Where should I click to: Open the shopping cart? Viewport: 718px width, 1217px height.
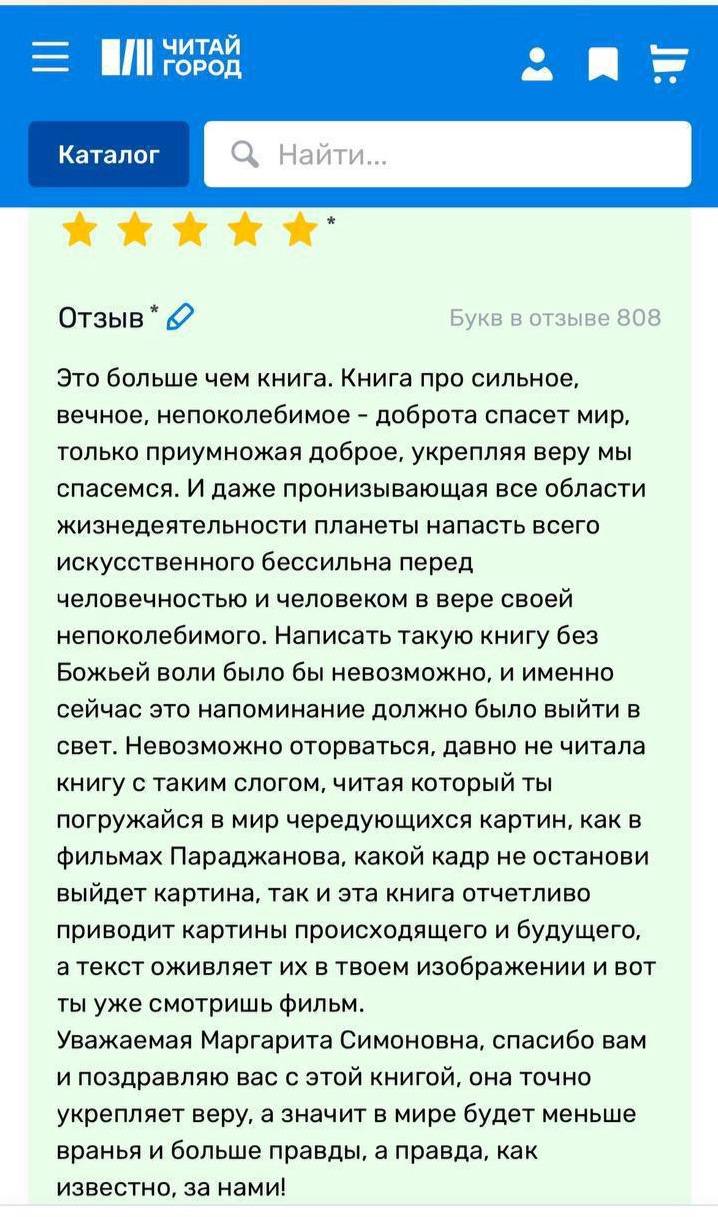click(x=669, y=61)
